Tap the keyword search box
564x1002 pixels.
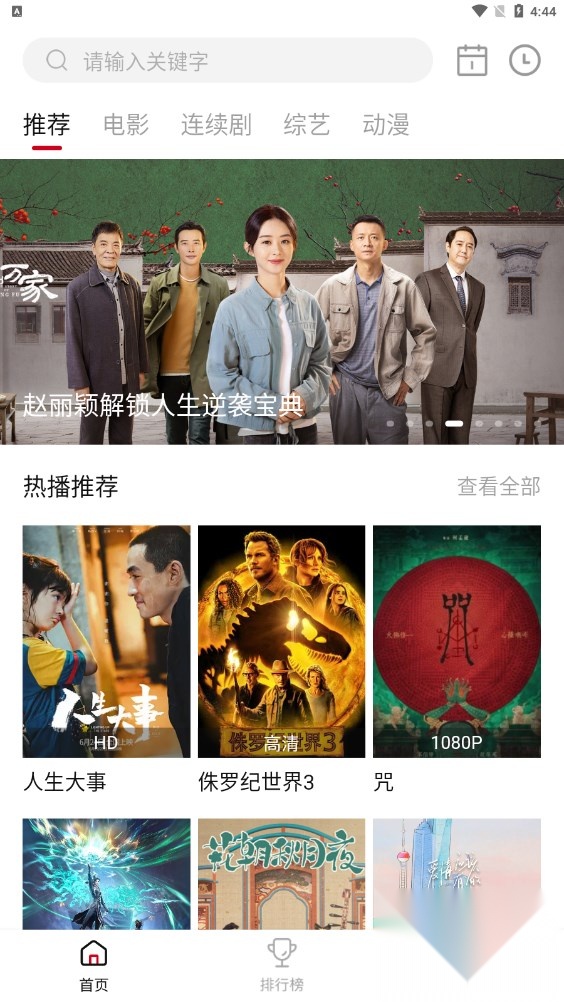click(227, 61)
